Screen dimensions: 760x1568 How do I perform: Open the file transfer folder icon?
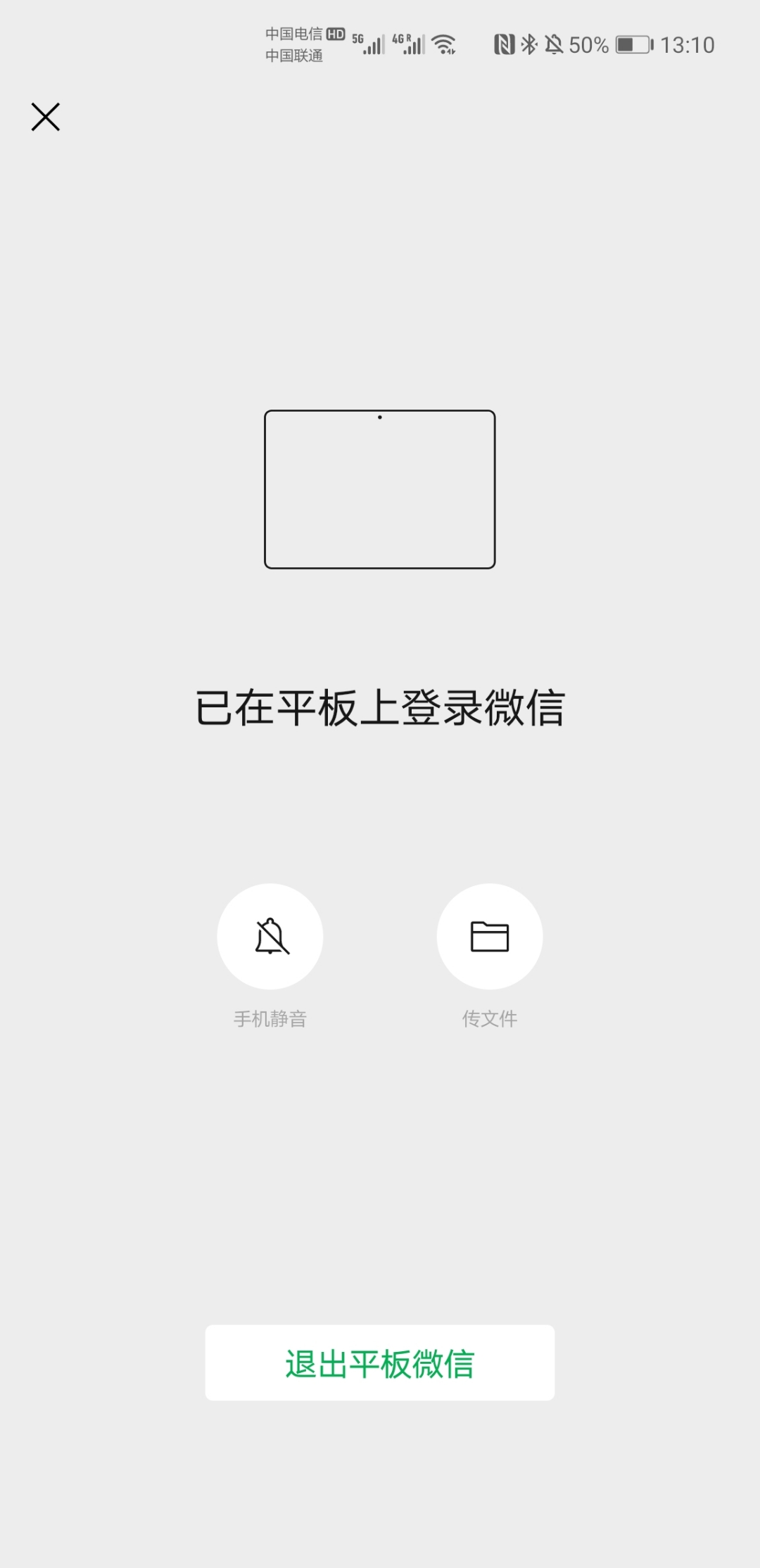pos(490,937)
